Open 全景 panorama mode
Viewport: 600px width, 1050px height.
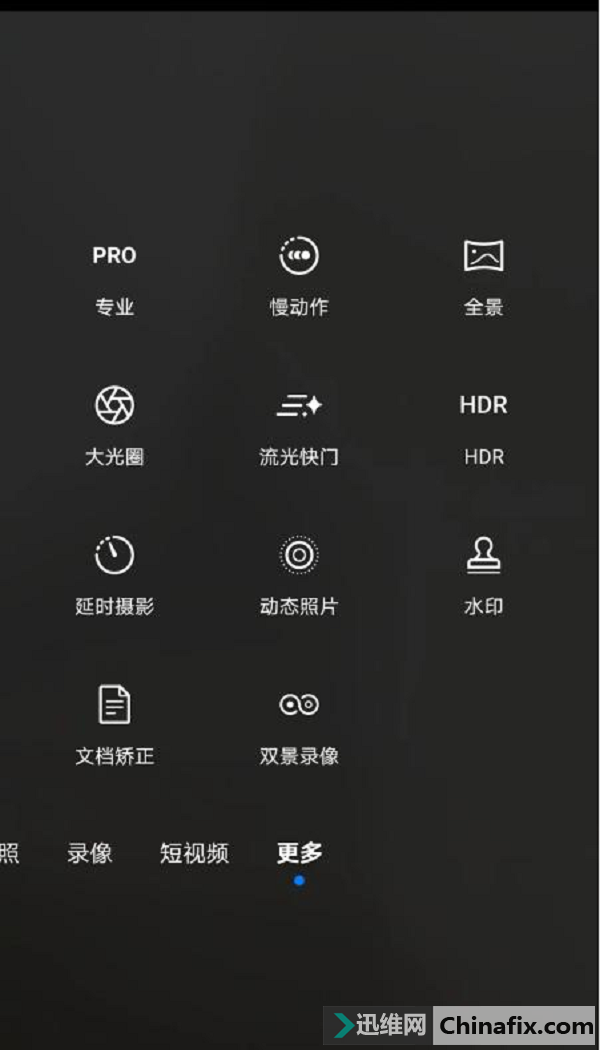pos(483,279)
